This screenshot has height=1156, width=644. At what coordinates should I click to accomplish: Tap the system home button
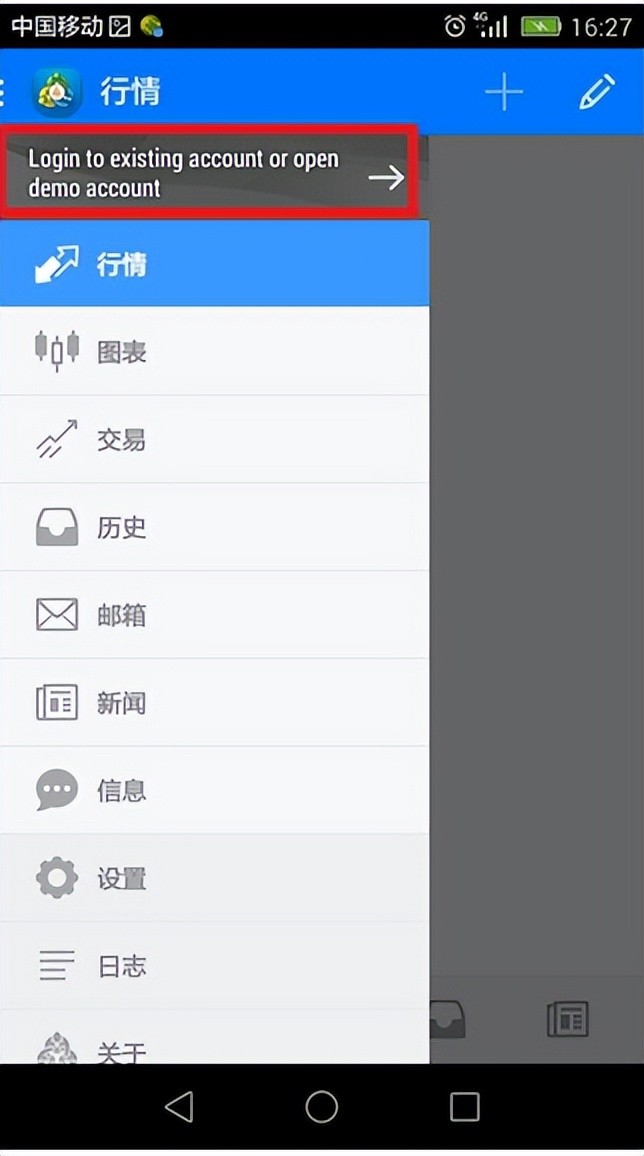coord(321,1106)
